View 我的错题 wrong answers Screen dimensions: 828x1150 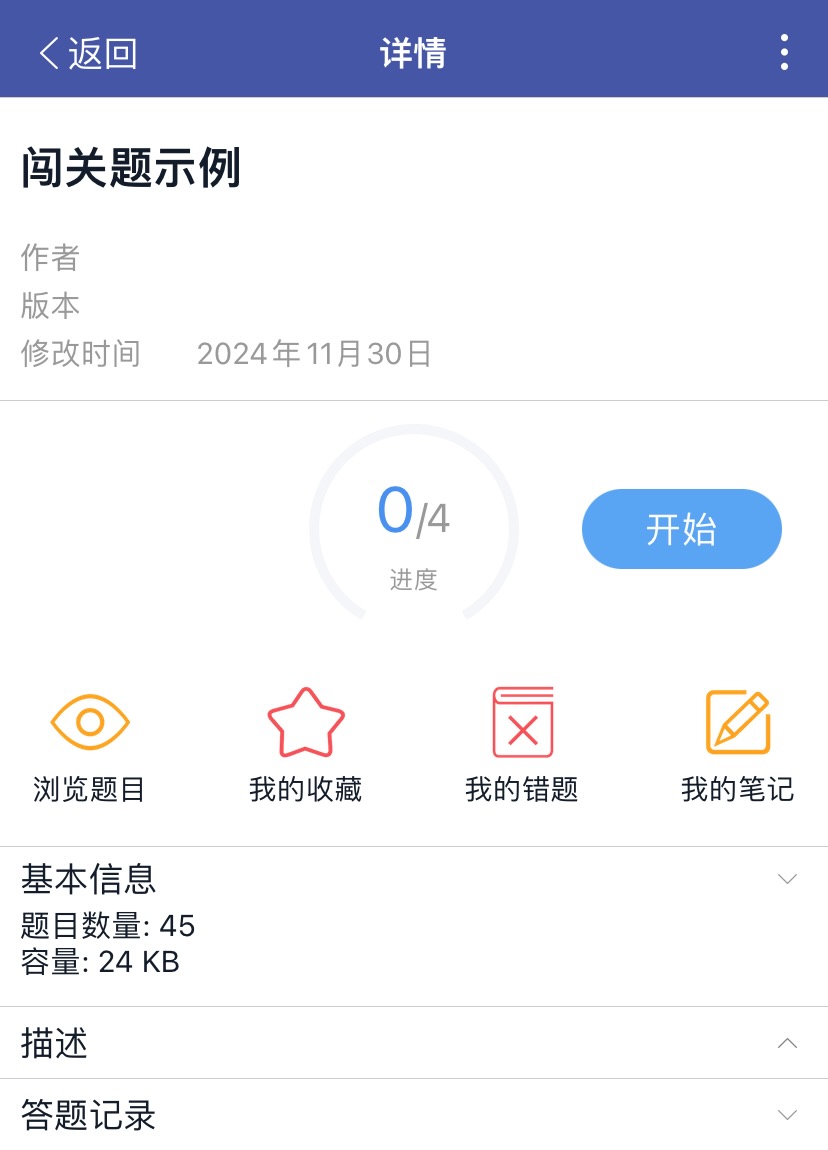522,745
